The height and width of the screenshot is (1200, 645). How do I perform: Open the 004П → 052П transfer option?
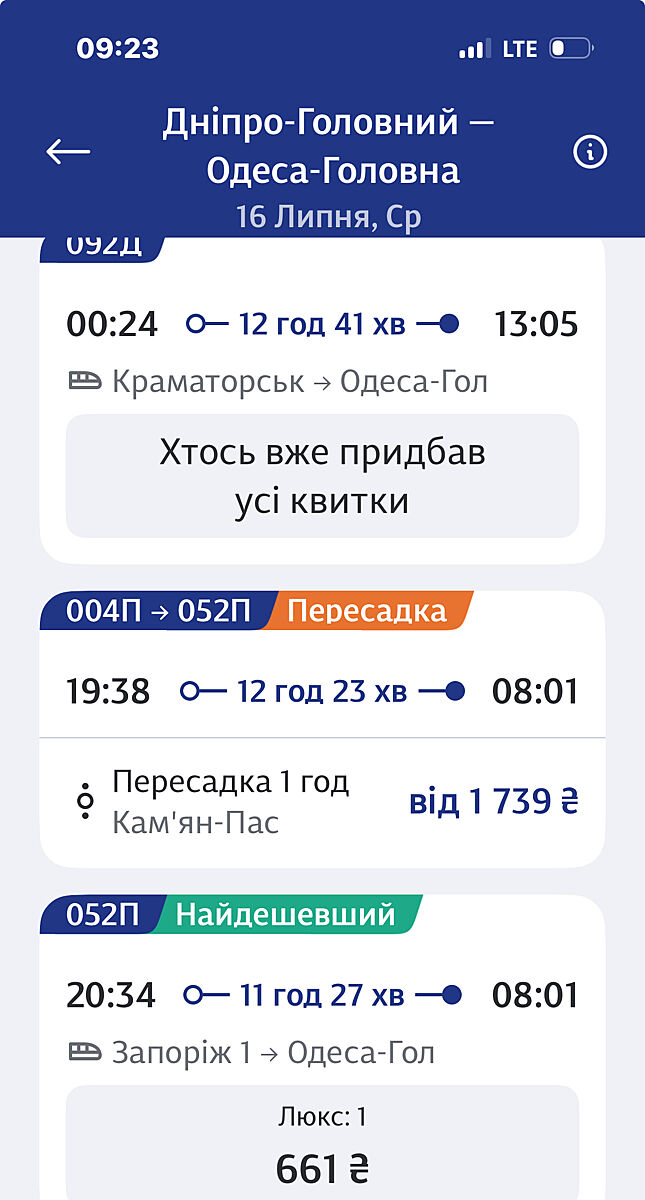[322, 730]
